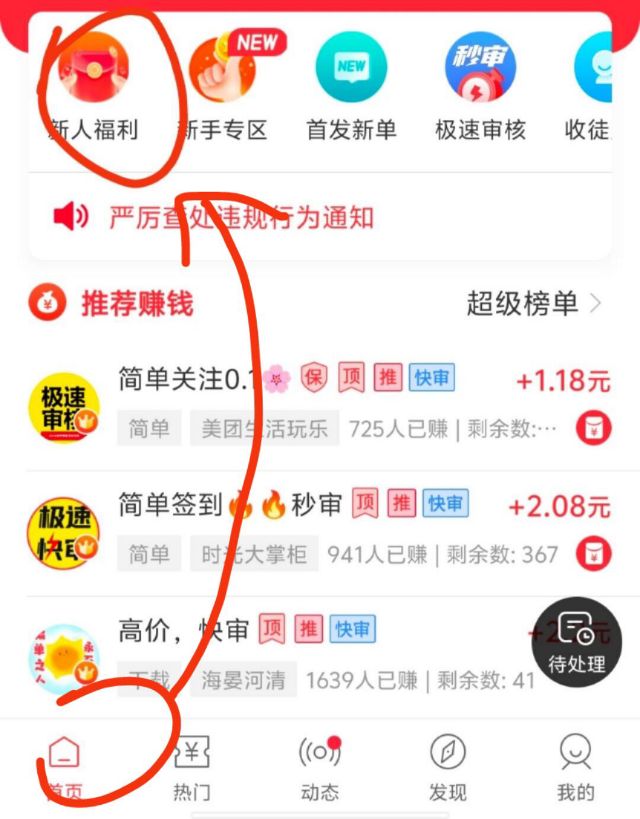Open the 高价，快审 task by 海晏河清
The height and width of the screenshot is (819, 640).
click(300, 654)
